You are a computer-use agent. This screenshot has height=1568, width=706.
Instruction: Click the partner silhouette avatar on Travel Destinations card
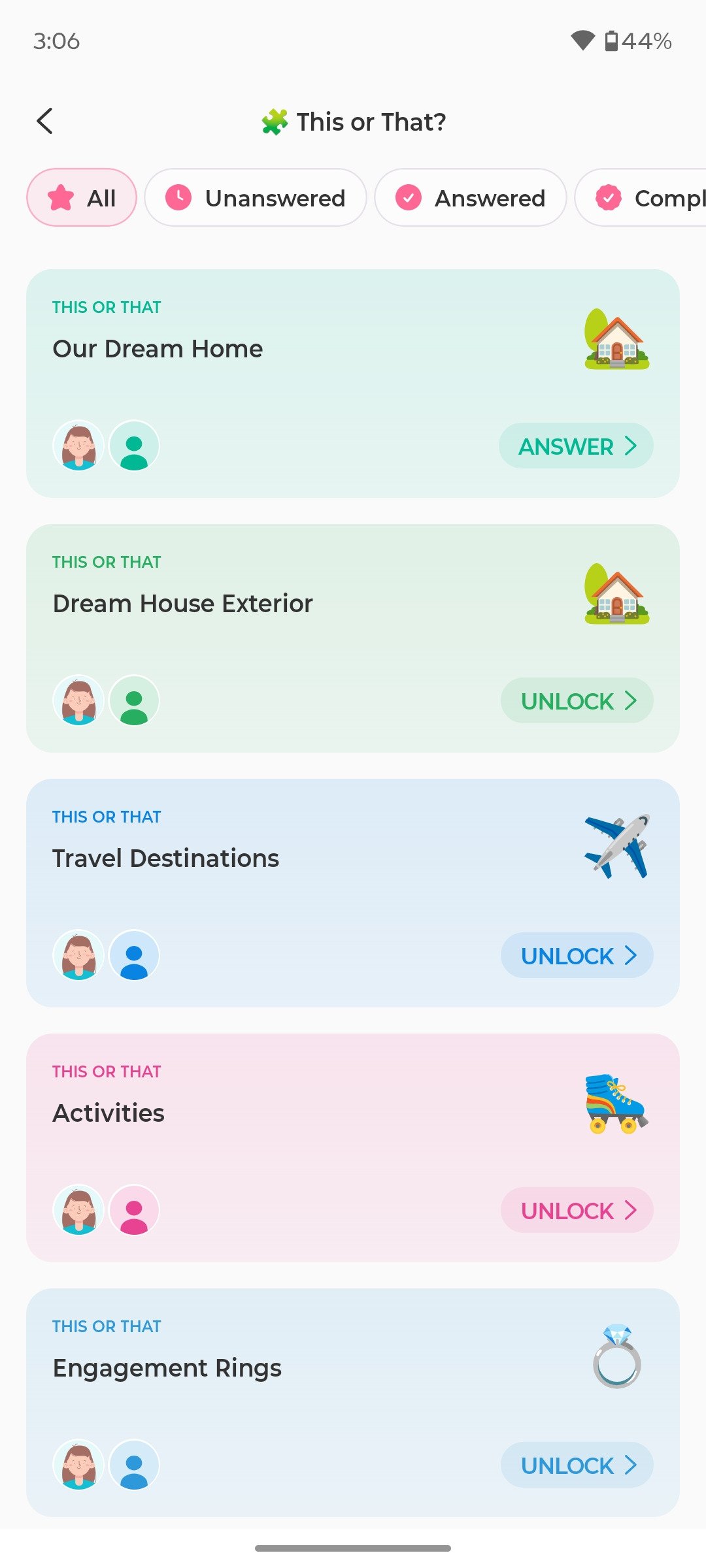click(134, 955)
